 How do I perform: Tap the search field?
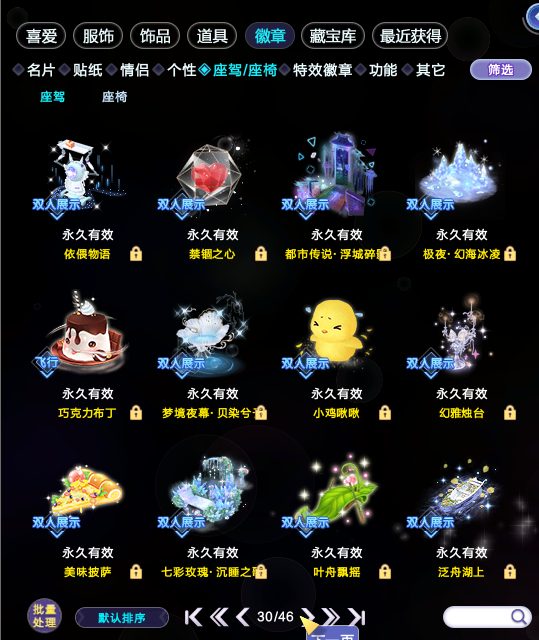(487, 617)
